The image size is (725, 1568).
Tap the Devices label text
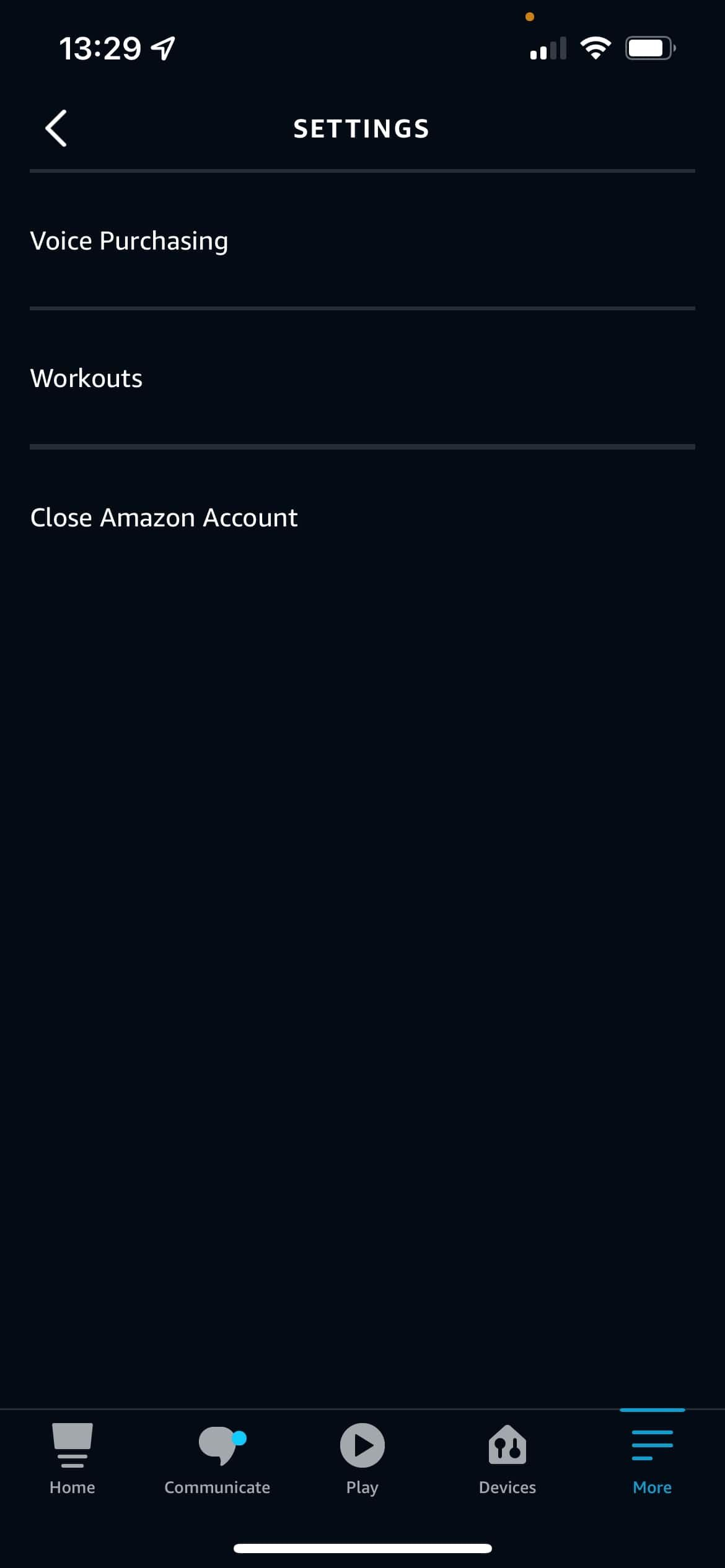click(507, 1487)
